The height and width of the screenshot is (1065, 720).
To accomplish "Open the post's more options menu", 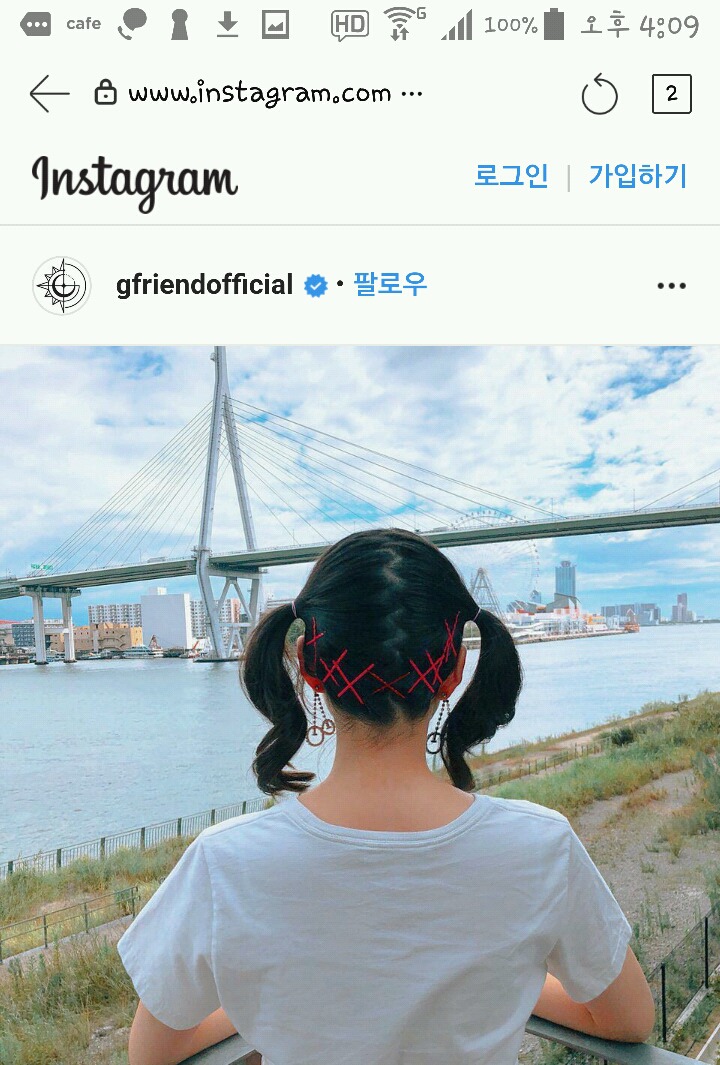I will click(671, 286).
